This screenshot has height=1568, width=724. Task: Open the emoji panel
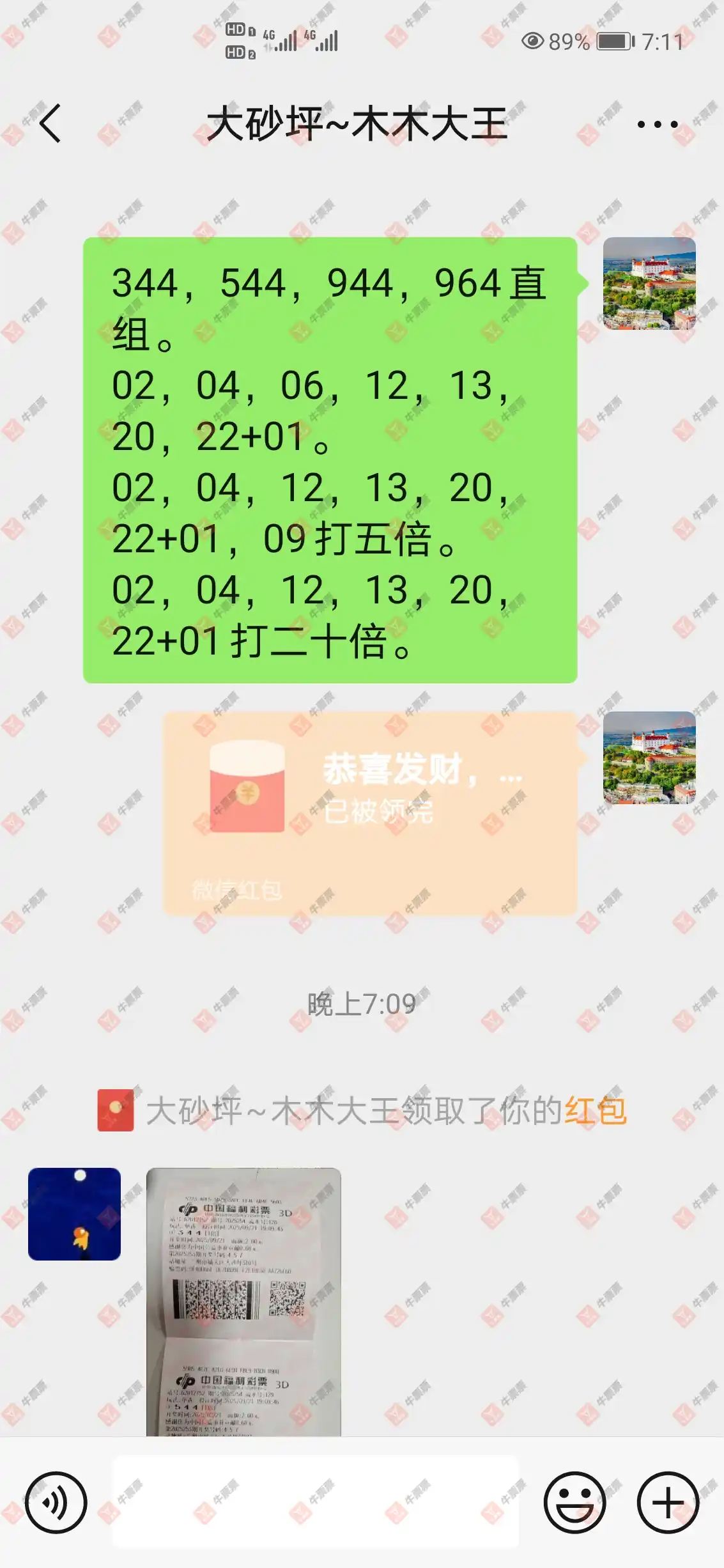coord(574,1502)
